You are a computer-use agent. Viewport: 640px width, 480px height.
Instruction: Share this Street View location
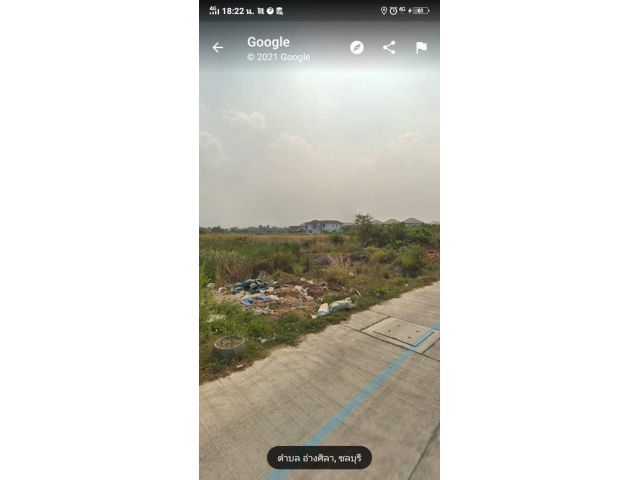coord(389,47)
